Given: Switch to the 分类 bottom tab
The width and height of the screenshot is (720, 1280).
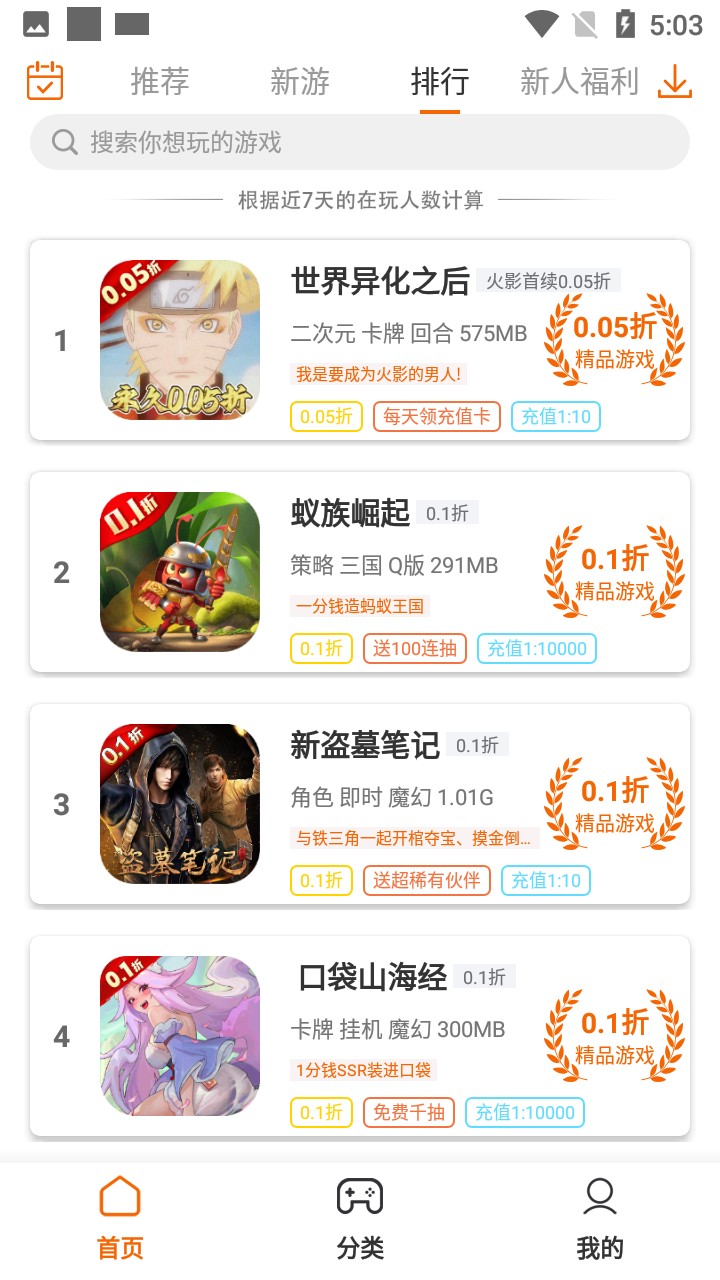Looking at the screenshot, I should (x=360, y=1218).
